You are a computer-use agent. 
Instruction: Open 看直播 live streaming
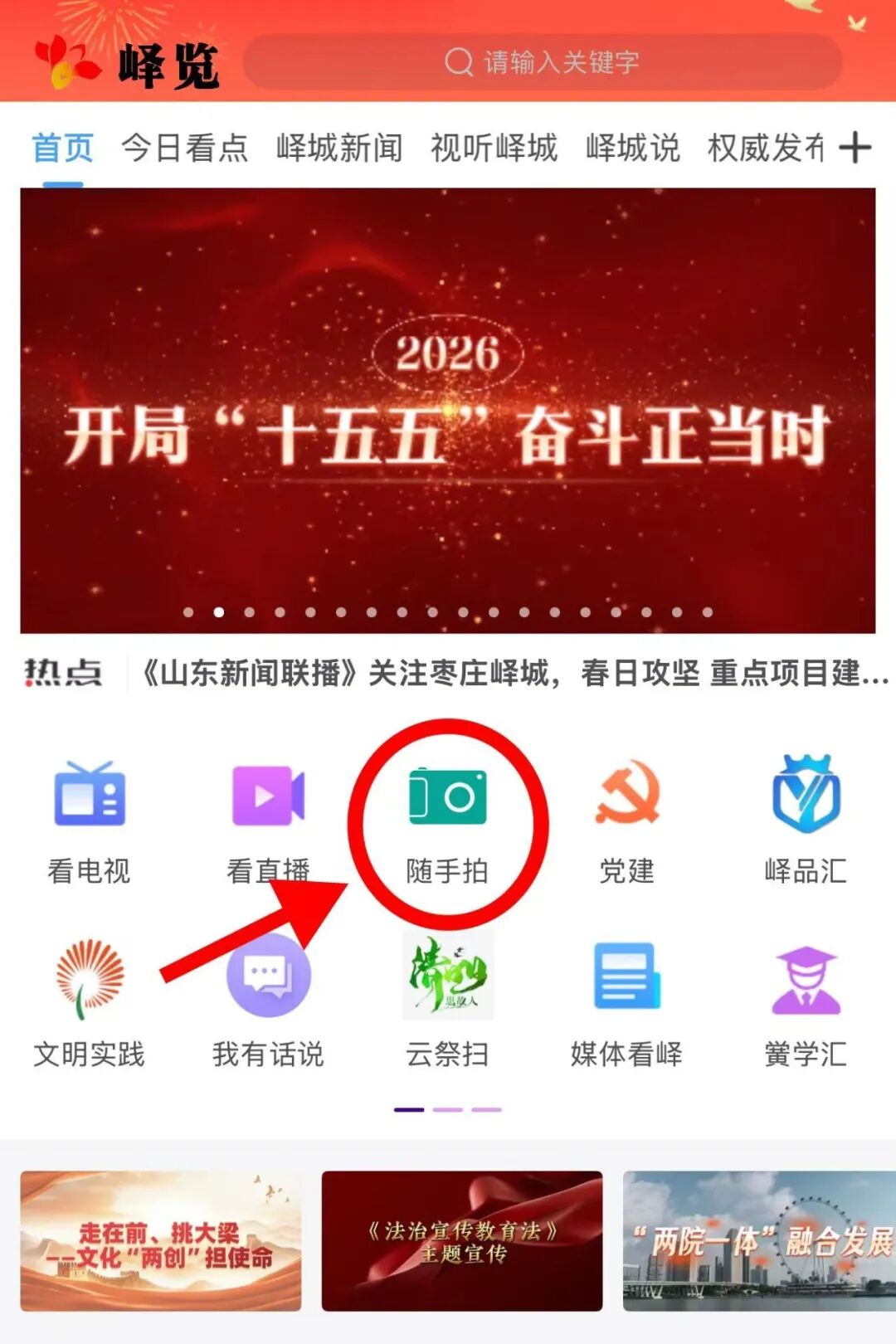tap(268, 820)
